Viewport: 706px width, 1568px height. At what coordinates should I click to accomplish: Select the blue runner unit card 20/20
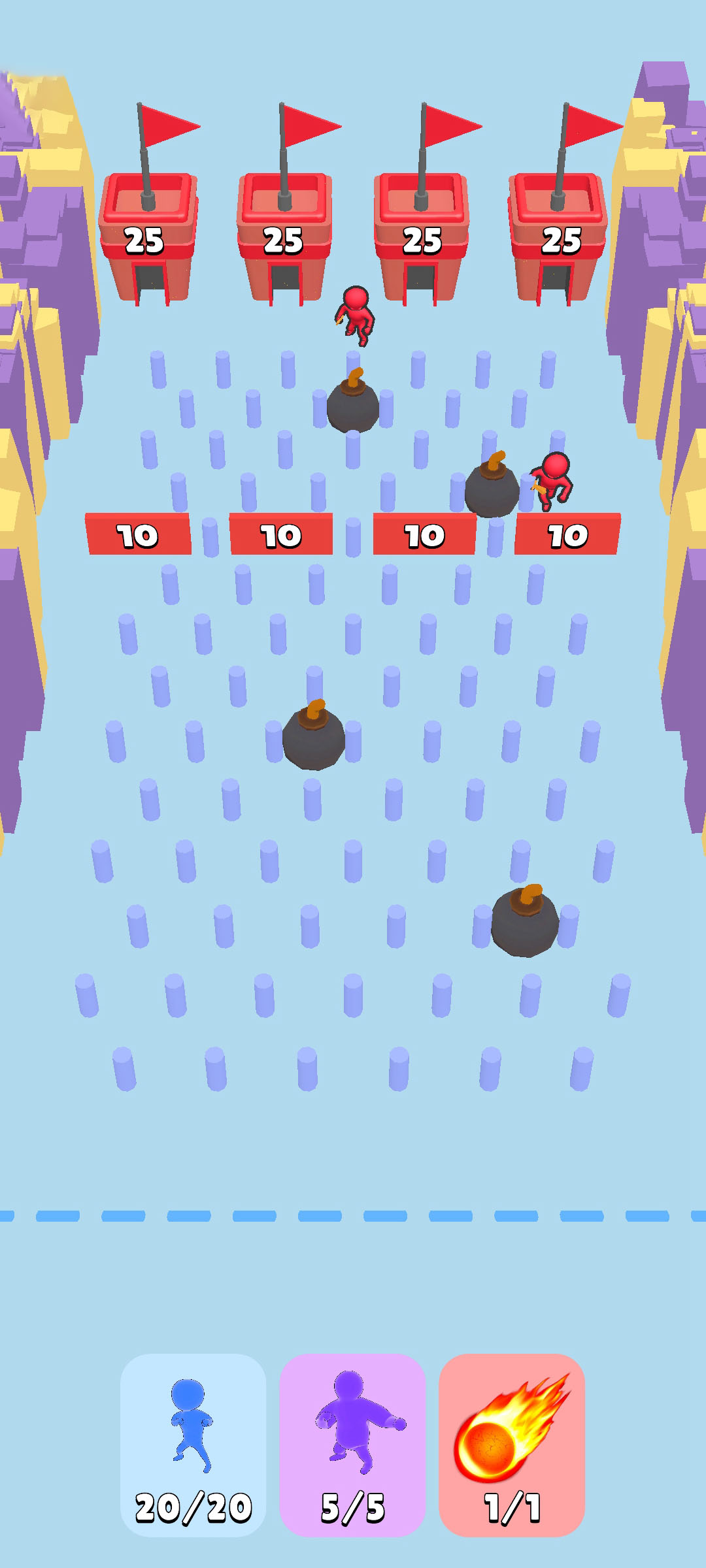(x=193, y=1445)
